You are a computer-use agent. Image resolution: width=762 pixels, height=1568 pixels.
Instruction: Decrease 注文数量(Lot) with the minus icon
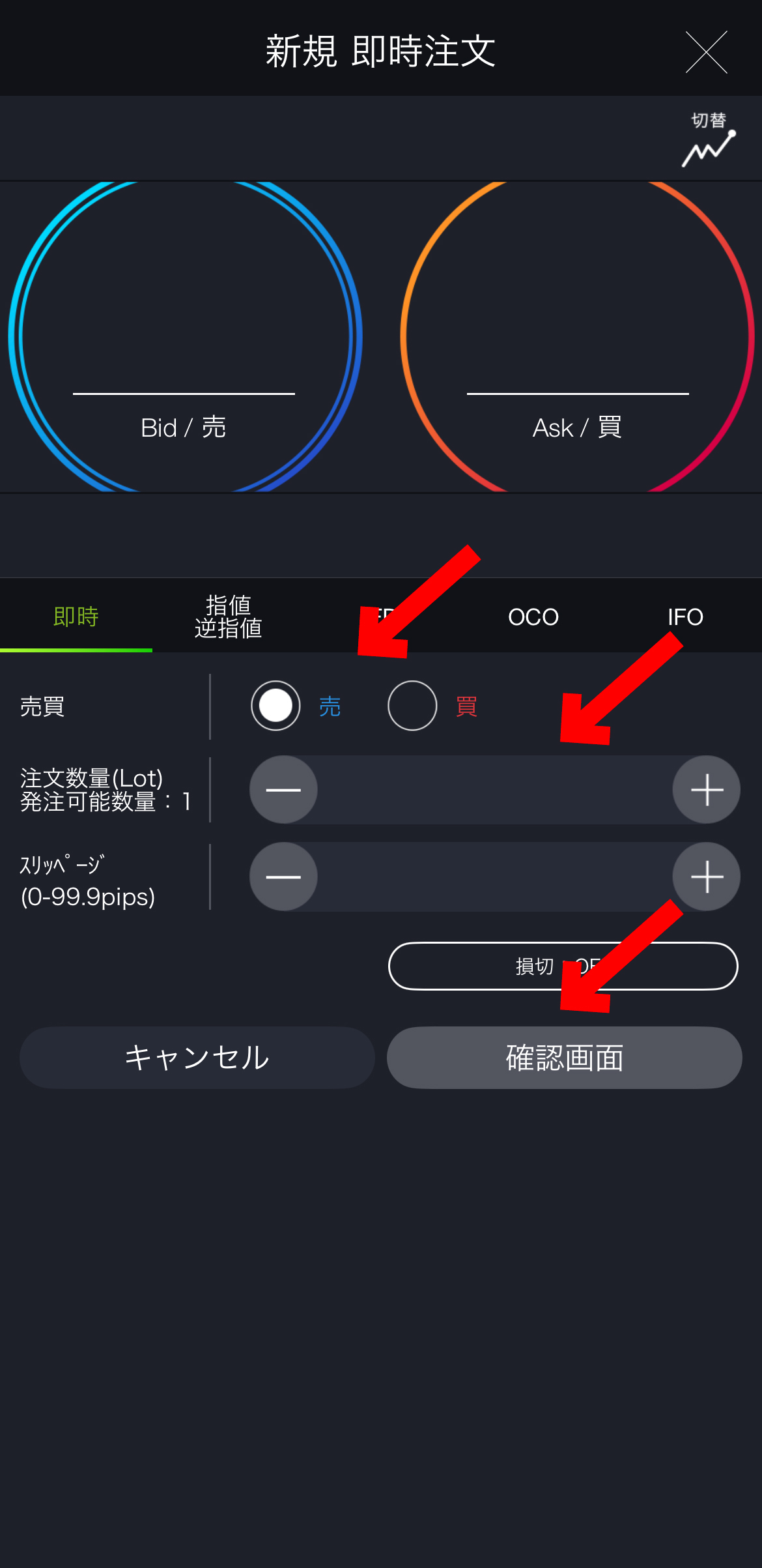(283, 789)
